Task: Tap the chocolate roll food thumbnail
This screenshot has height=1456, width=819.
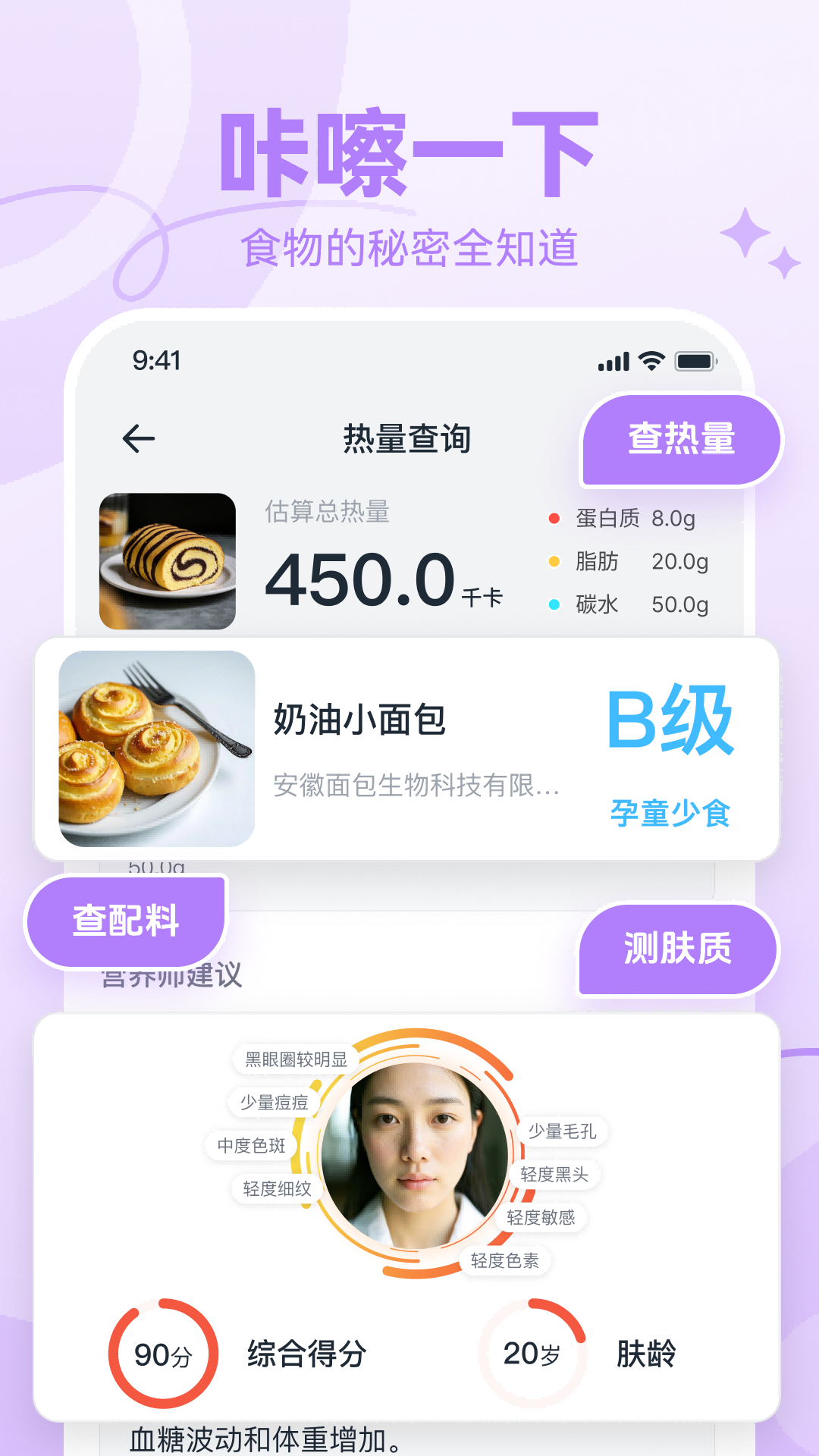Action: (168, 559)
